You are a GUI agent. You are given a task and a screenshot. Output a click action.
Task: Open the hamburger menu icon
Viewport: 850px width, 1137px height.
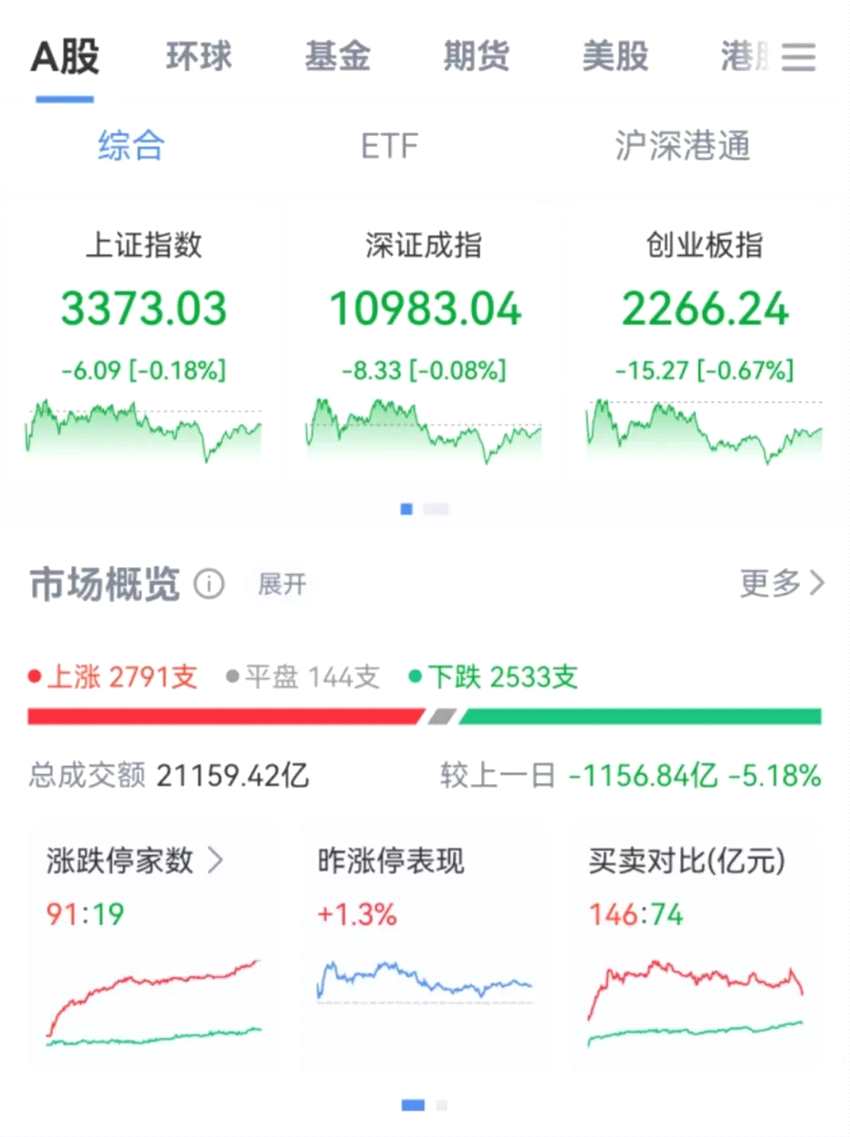(x=798, y=57)
